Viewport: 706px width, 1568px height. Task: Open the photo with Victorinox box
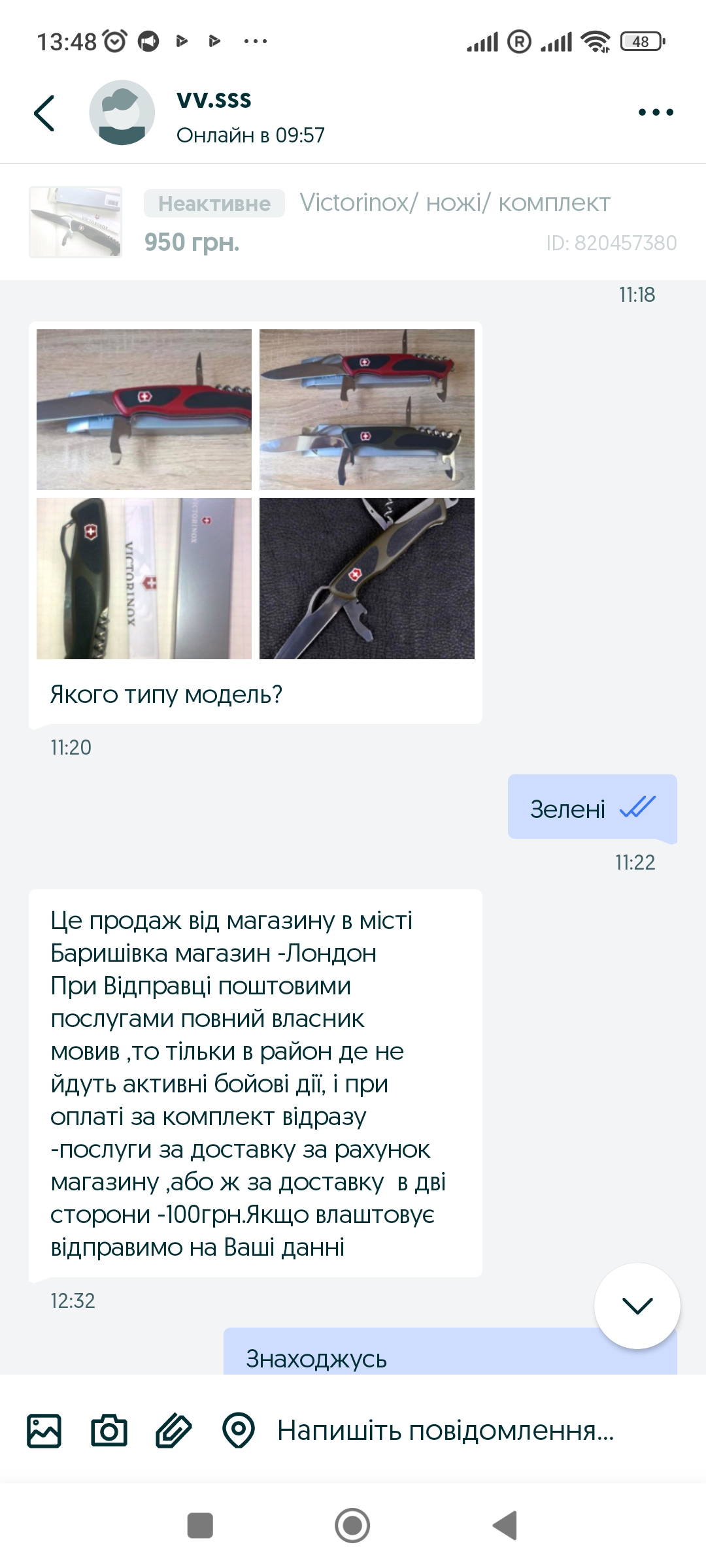(x=144, y=578)
